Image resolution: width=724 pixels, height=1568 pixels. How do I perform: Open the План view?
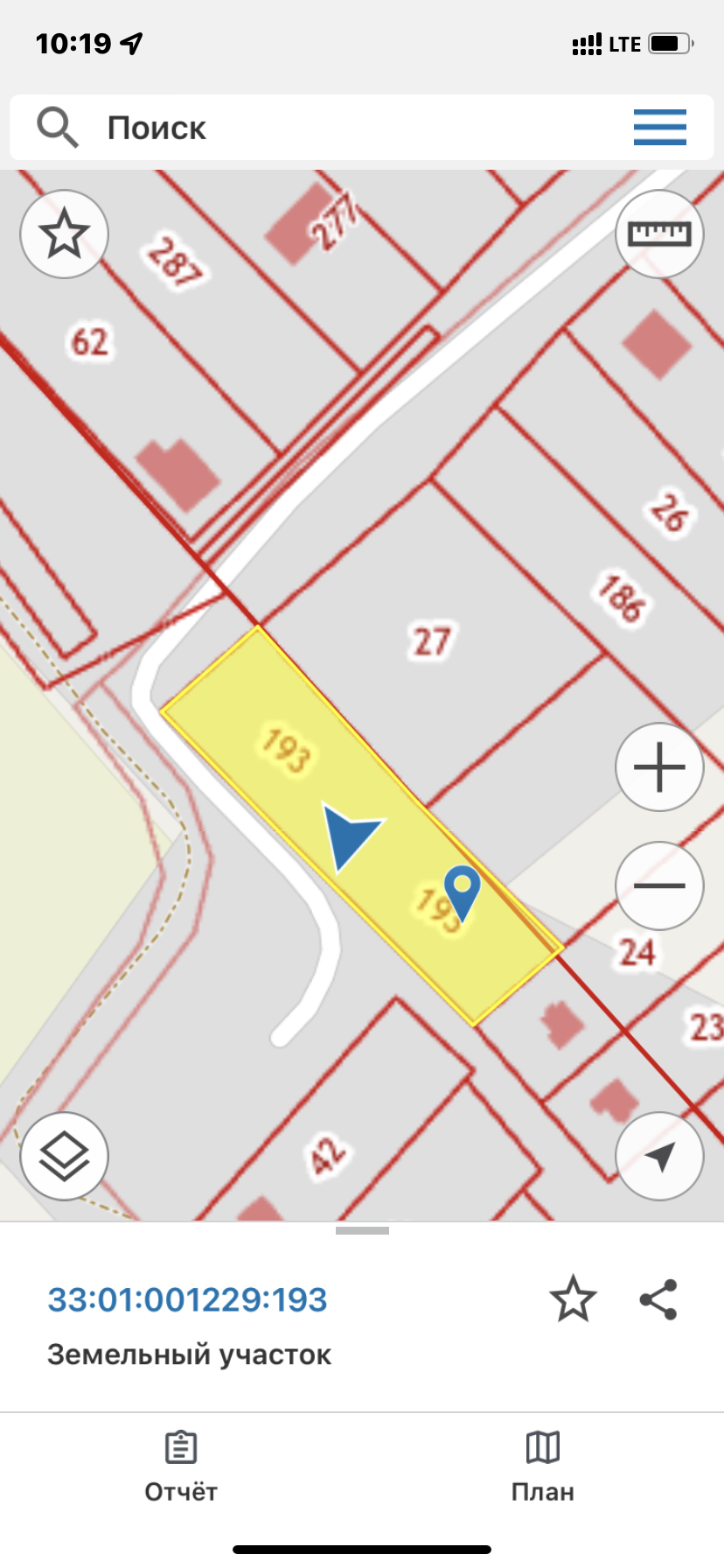[x=542, y=1463]
